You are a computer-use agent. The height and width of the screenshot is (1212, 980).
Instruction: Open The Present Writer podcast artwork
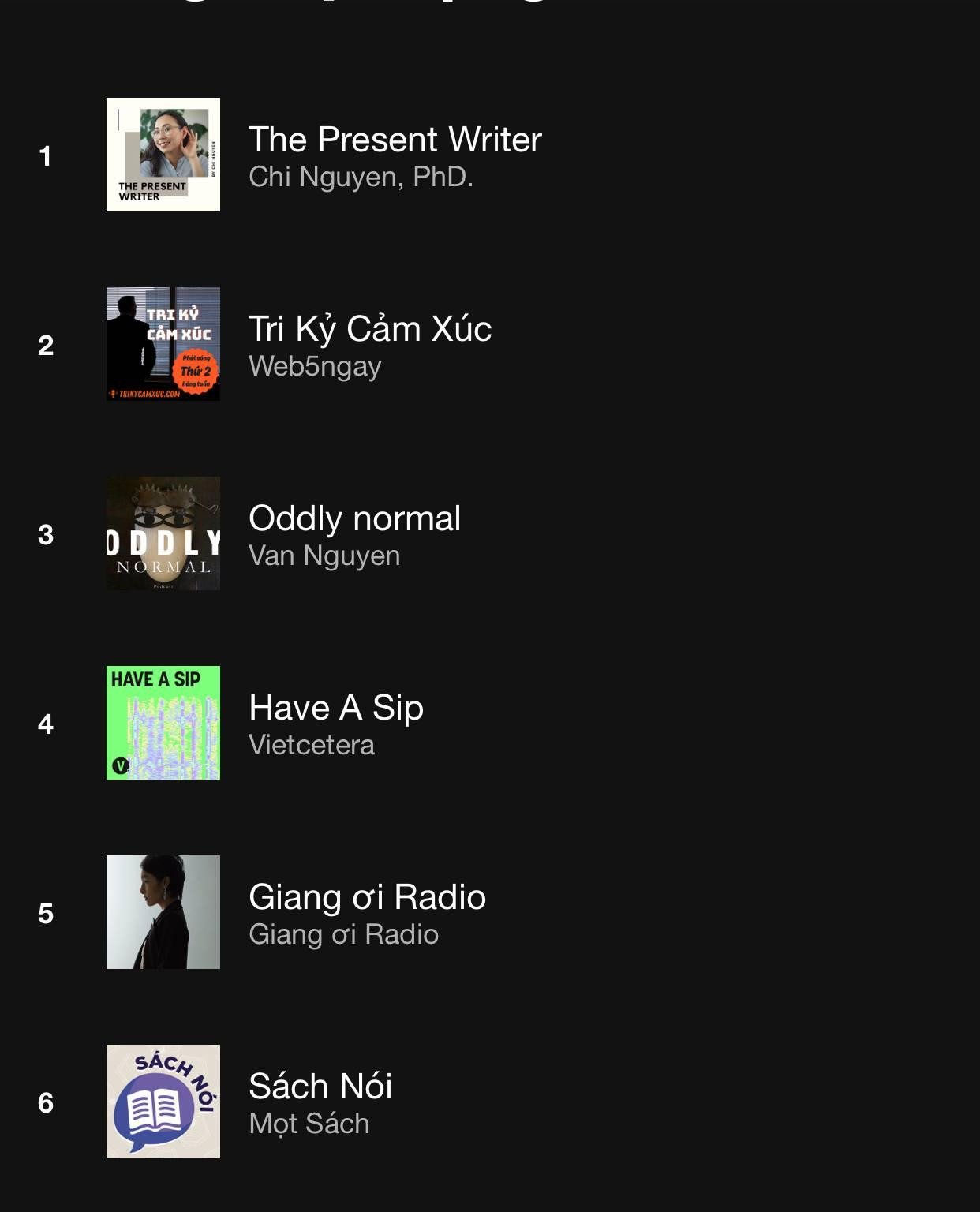(163, 153)
